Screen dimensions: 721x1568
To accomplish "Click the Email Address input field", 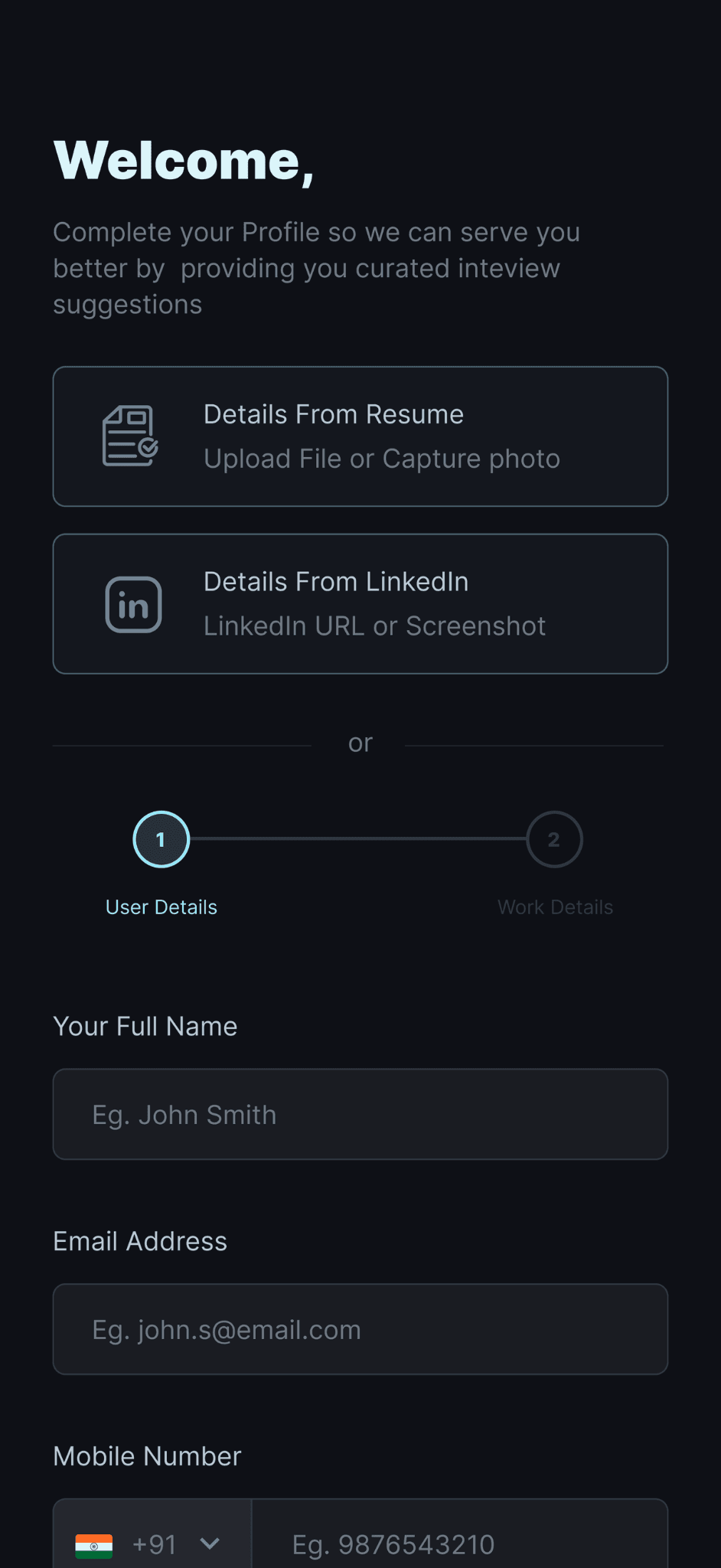I will tap(360, 1329).
